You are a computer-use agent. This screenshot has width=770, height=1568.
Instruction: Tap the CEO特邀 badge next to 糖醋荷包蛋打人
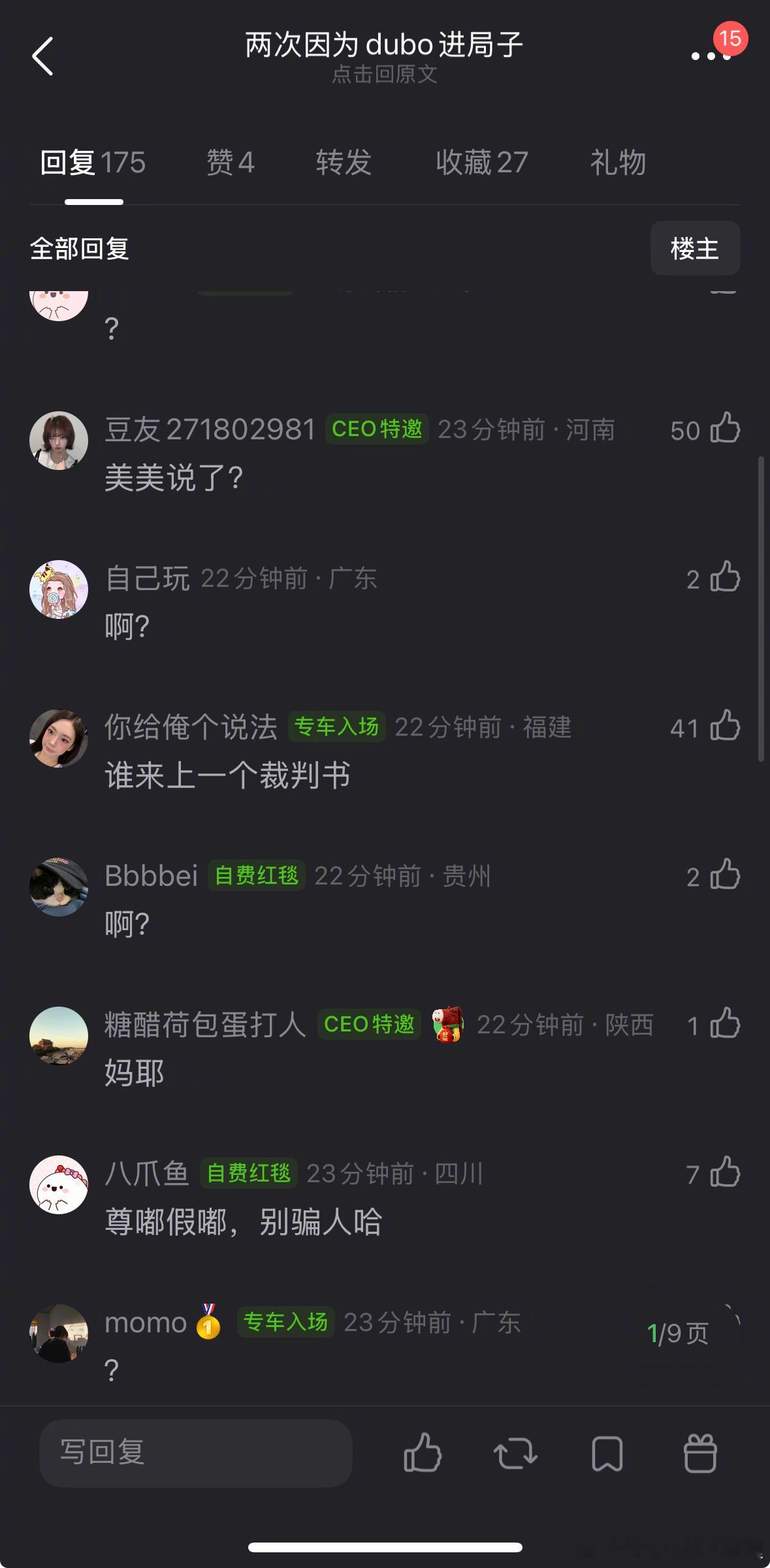(x=368, y=1025)
